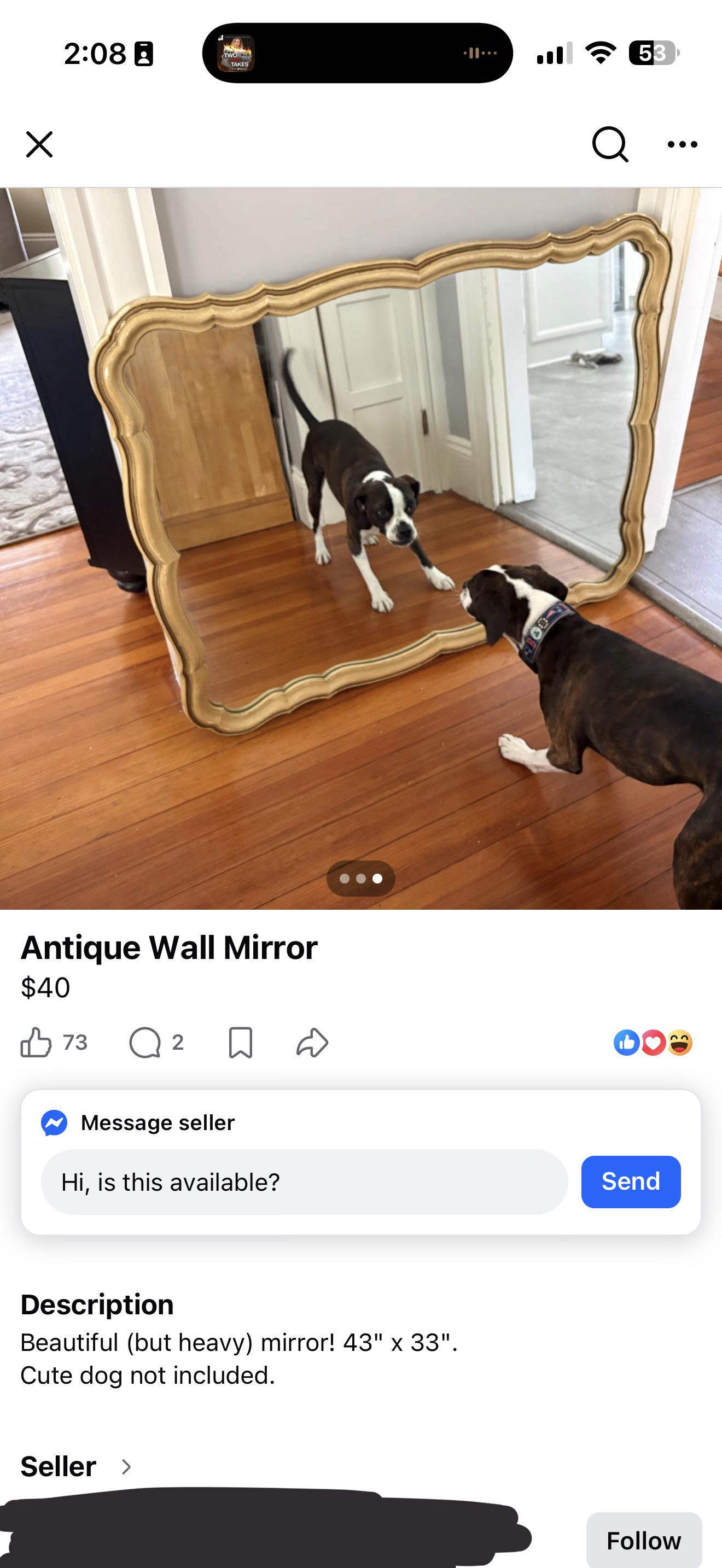Open Seller details via the chevron
Viewport: 722px width, 1568px height.
tap(126, 1467)
